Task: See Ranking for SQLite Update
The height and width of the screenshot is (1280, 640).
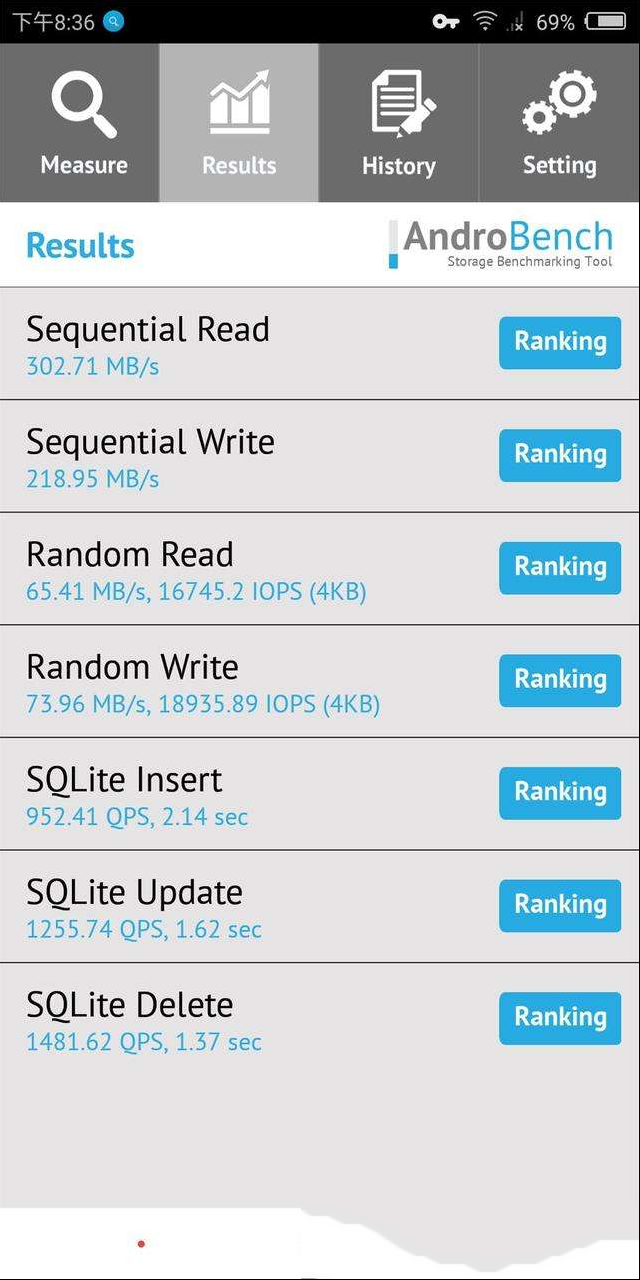Action: point(560,905)
